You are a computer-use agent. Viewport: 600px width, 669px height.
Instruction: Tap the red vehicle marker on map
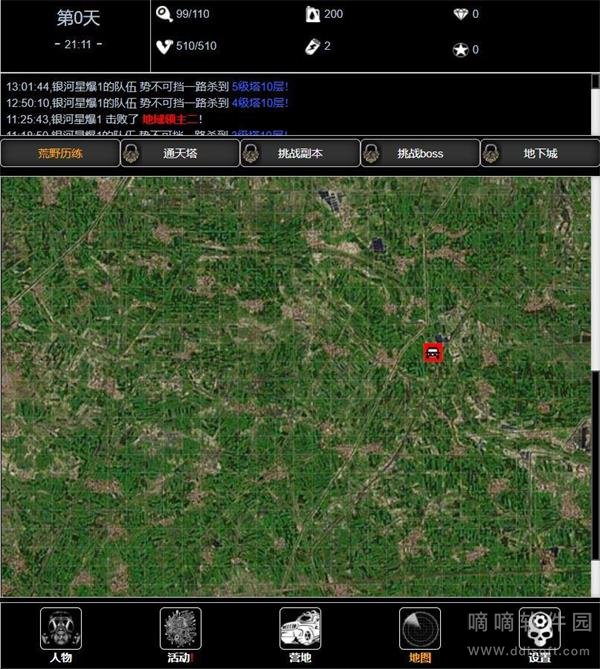(x=432, y=352)
